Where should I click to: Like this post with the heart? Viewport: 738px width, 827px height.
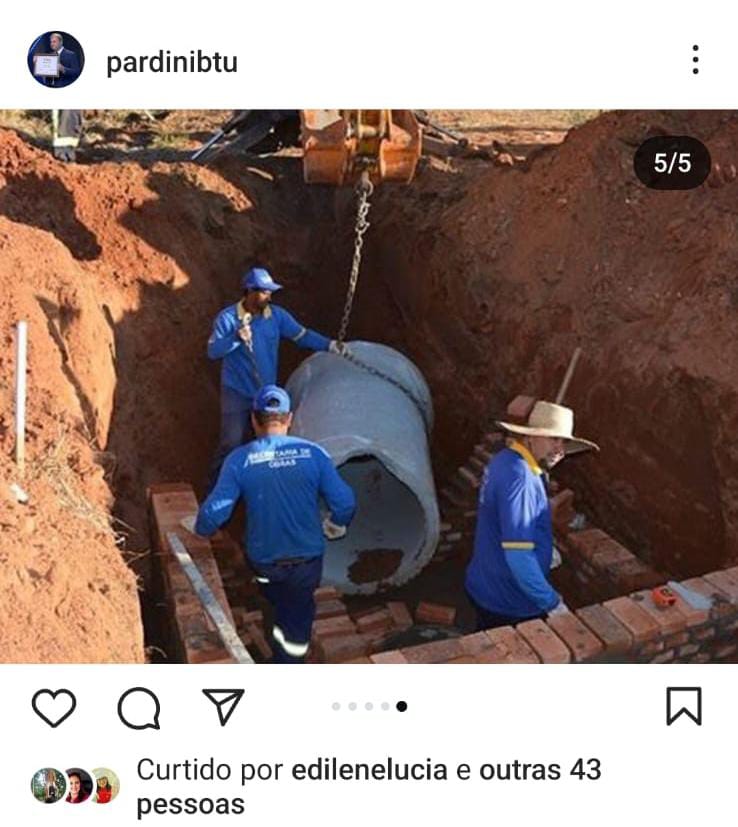coord(54,708)
